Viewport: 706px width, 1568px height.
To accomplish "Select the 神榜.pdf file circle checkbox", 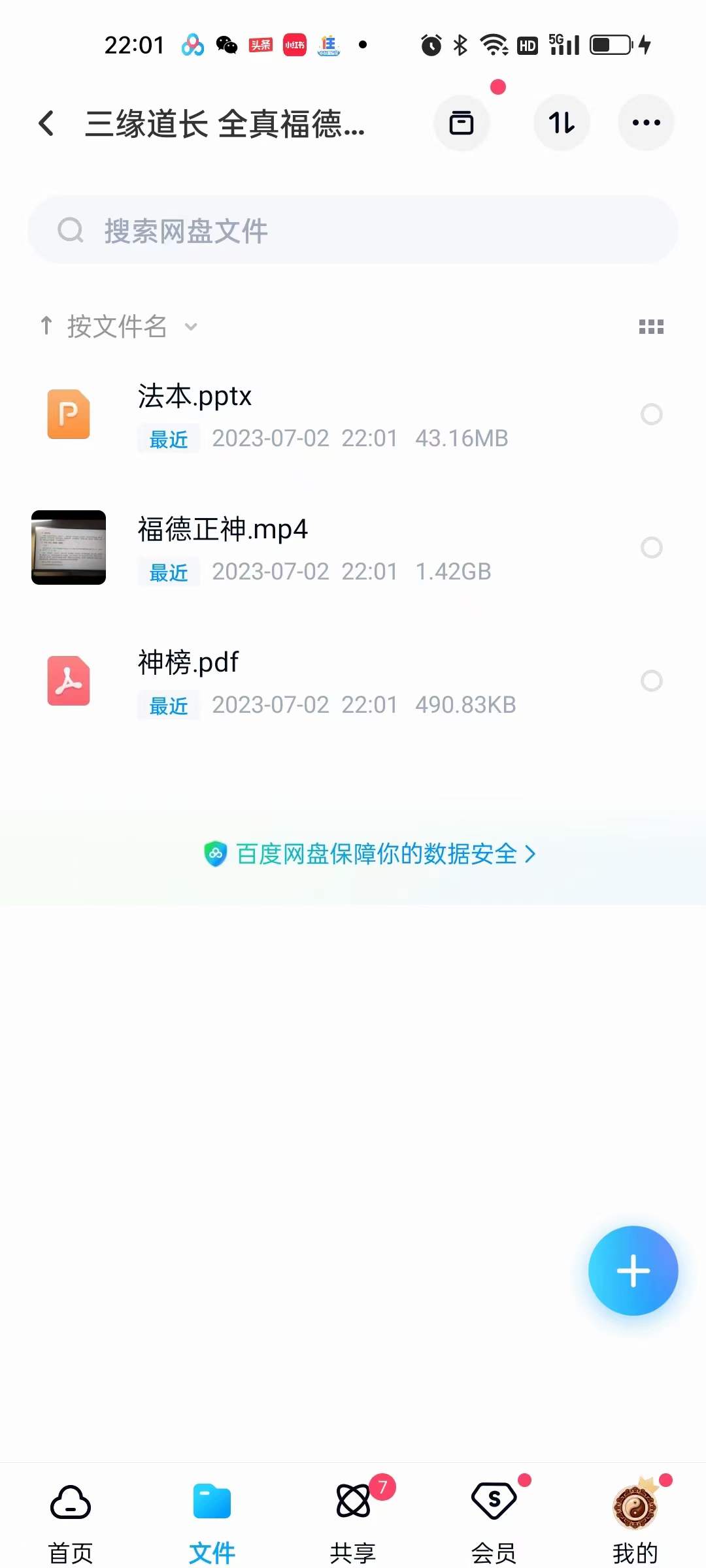I will [652, 681].
